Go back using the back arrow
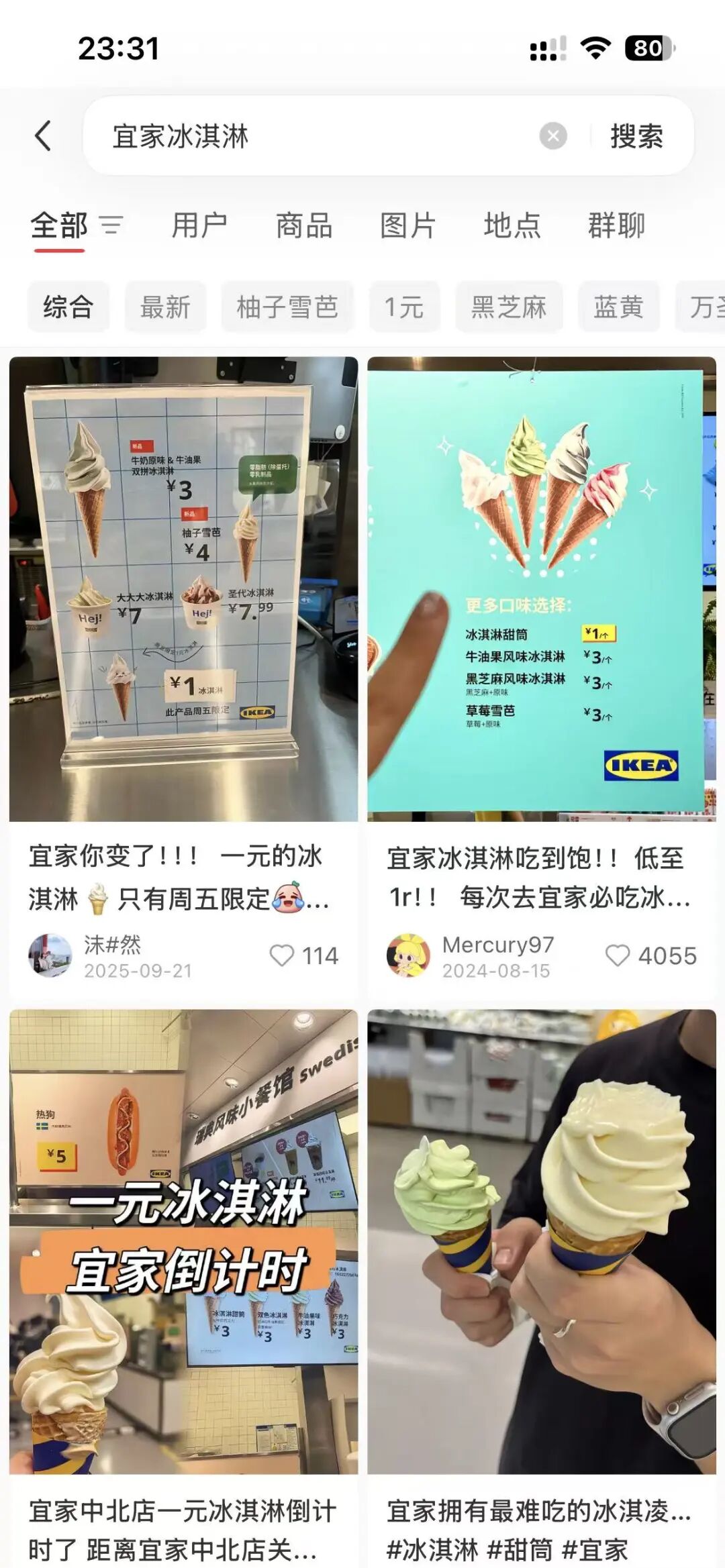725x1568 pixels. pyautogui.click(x=43, y=136)
